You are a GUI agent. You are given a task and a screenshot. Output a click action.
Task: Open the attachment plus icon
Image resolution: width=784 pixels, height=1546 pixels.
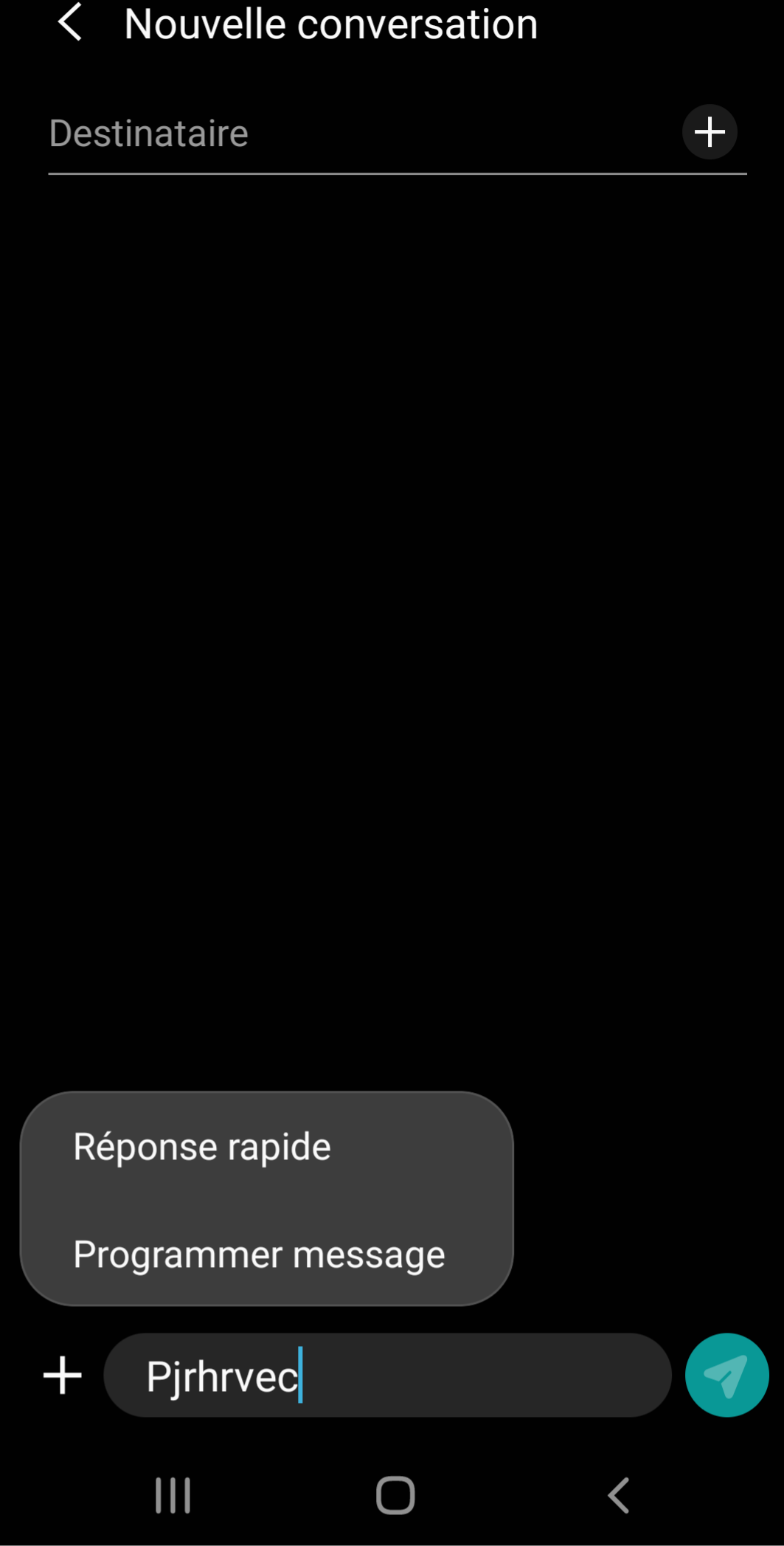(x=63, y=1376)
